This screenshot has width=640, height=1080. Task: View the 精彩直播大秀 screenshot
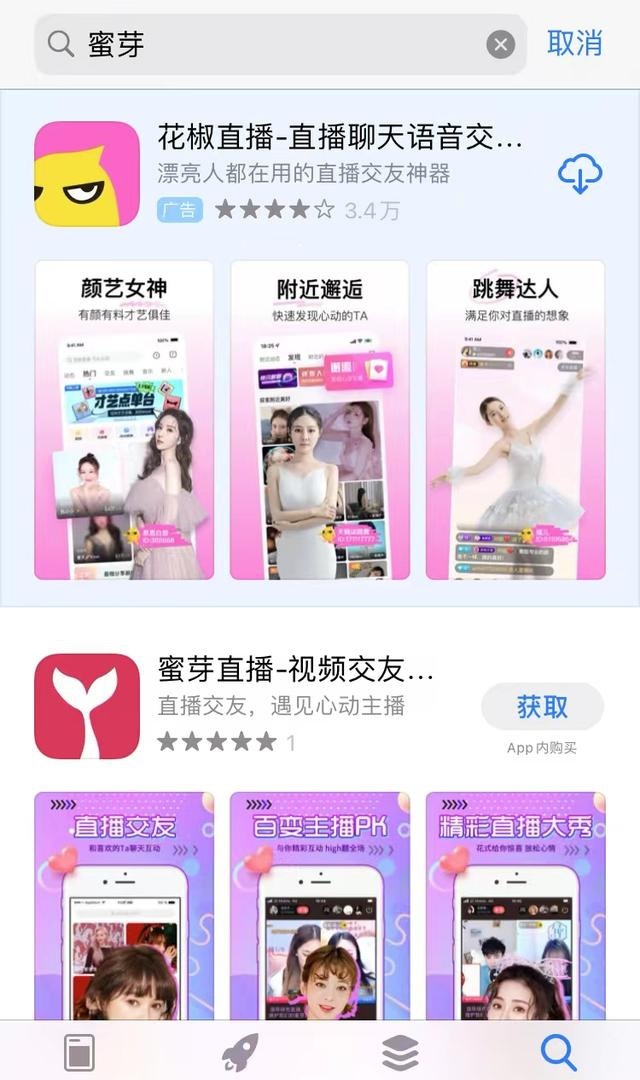[515, 906]
